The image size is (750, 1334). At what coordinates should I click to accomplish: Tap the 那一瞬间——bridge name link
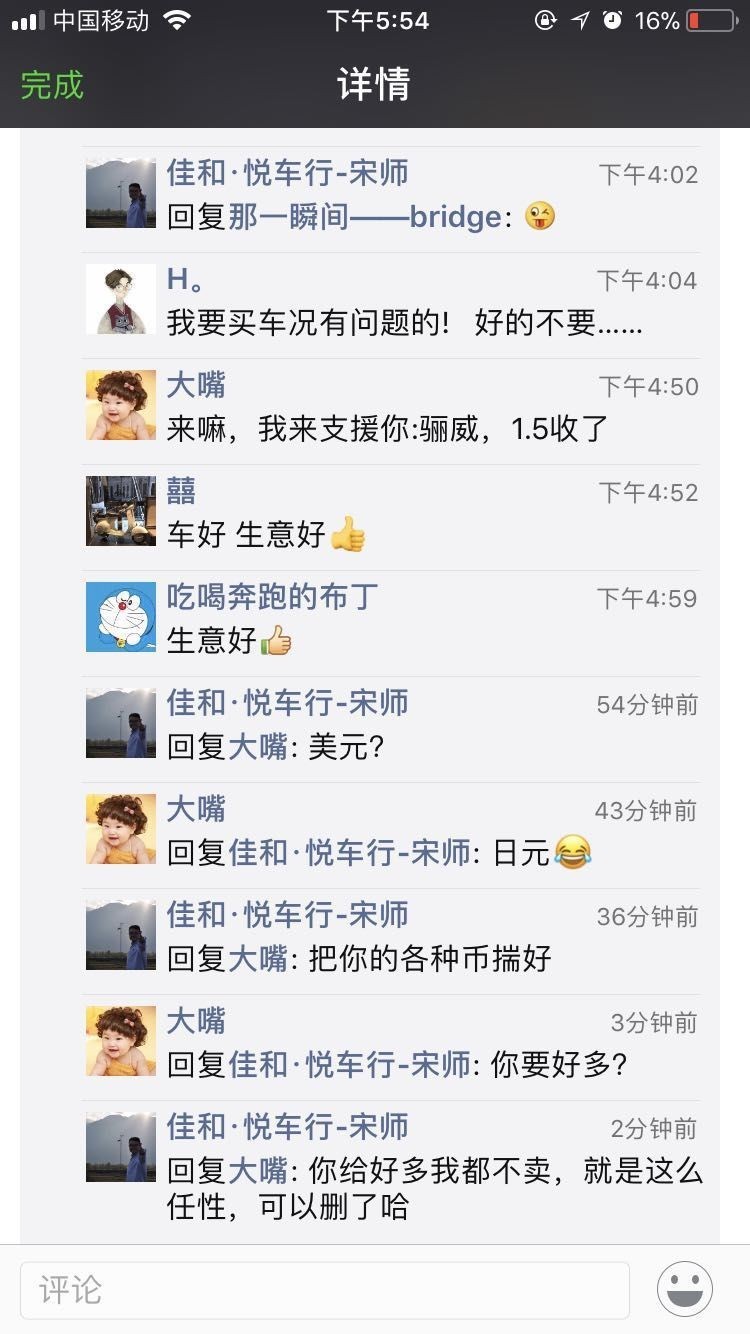pos(365,216)
